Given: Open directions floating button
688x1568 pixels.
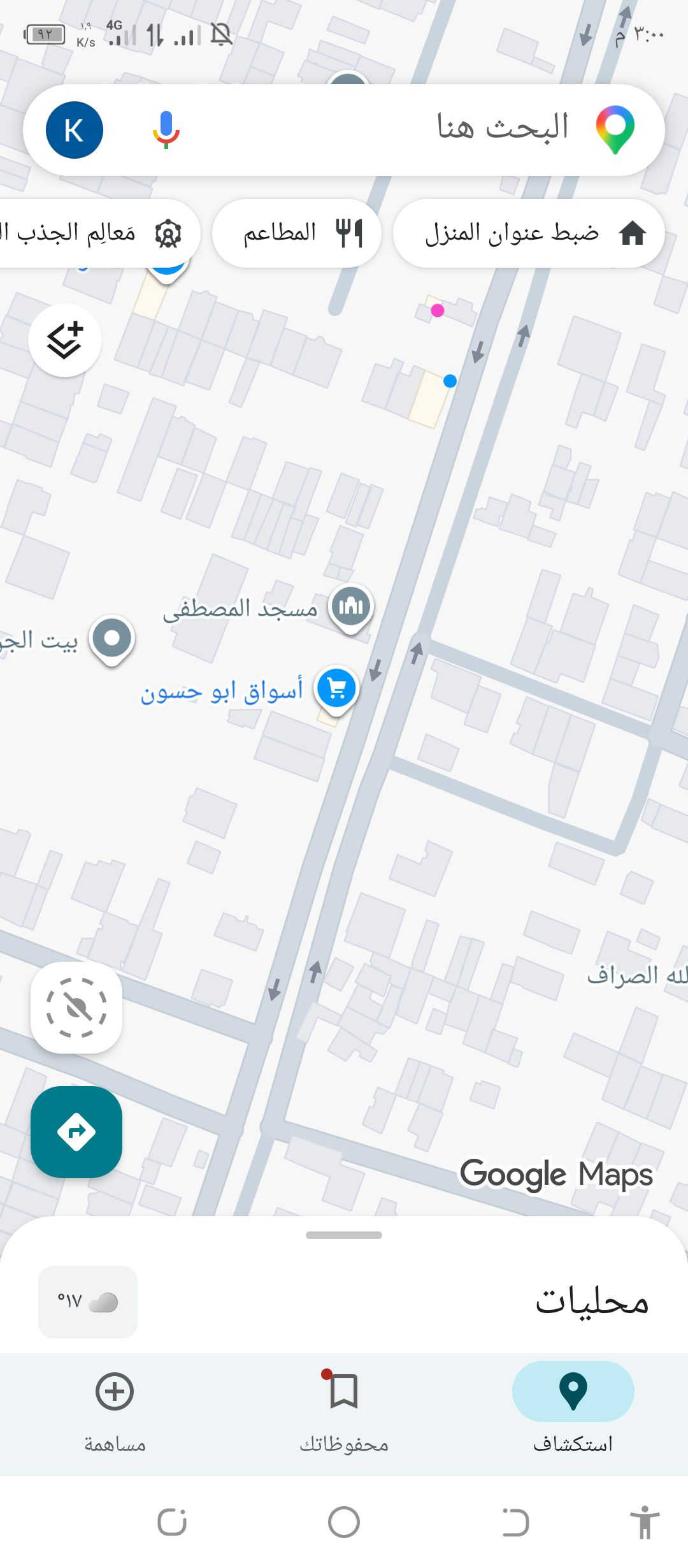Looking at the screenshot, I should click(76, 1132).
